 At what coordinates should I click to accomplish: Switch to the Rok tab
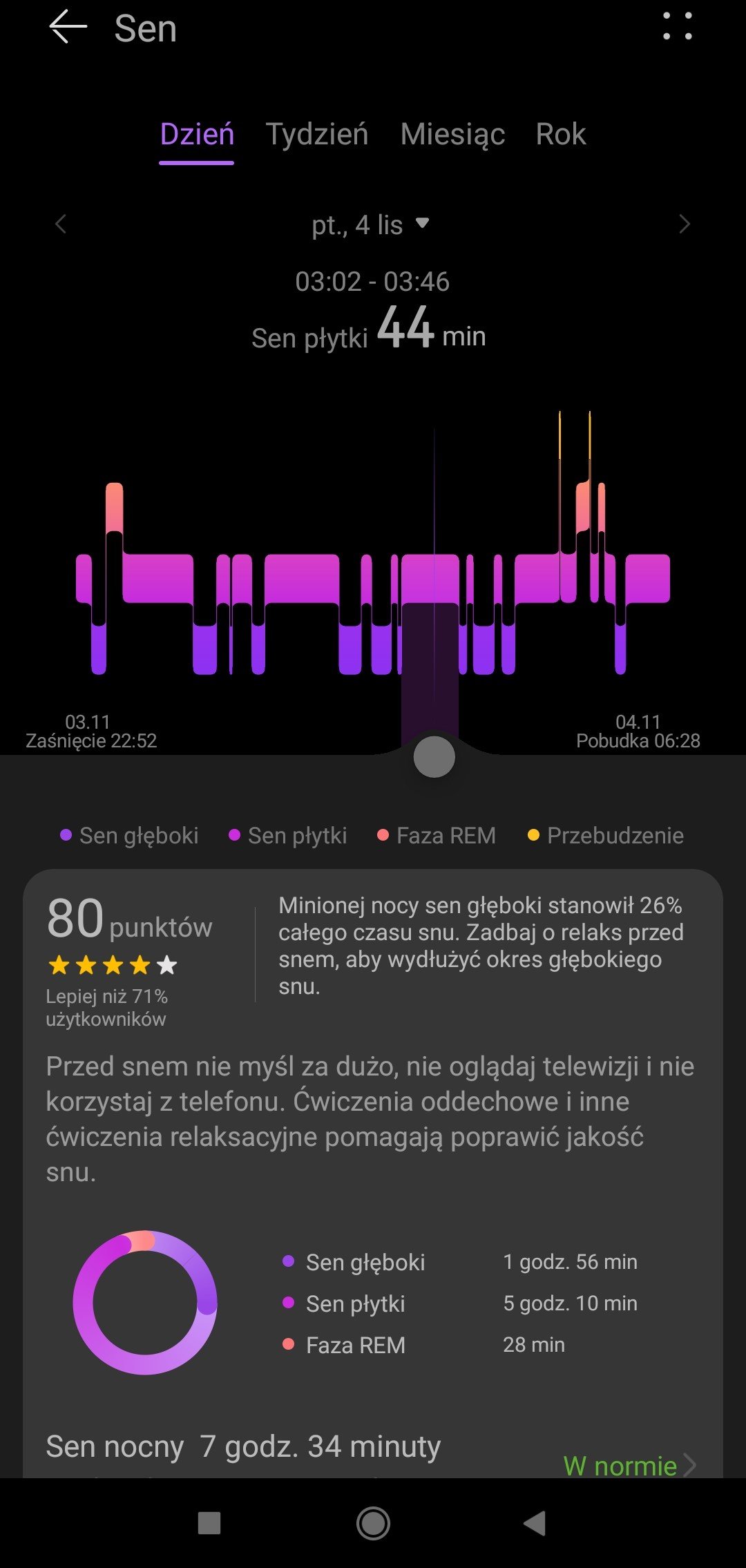561,134
